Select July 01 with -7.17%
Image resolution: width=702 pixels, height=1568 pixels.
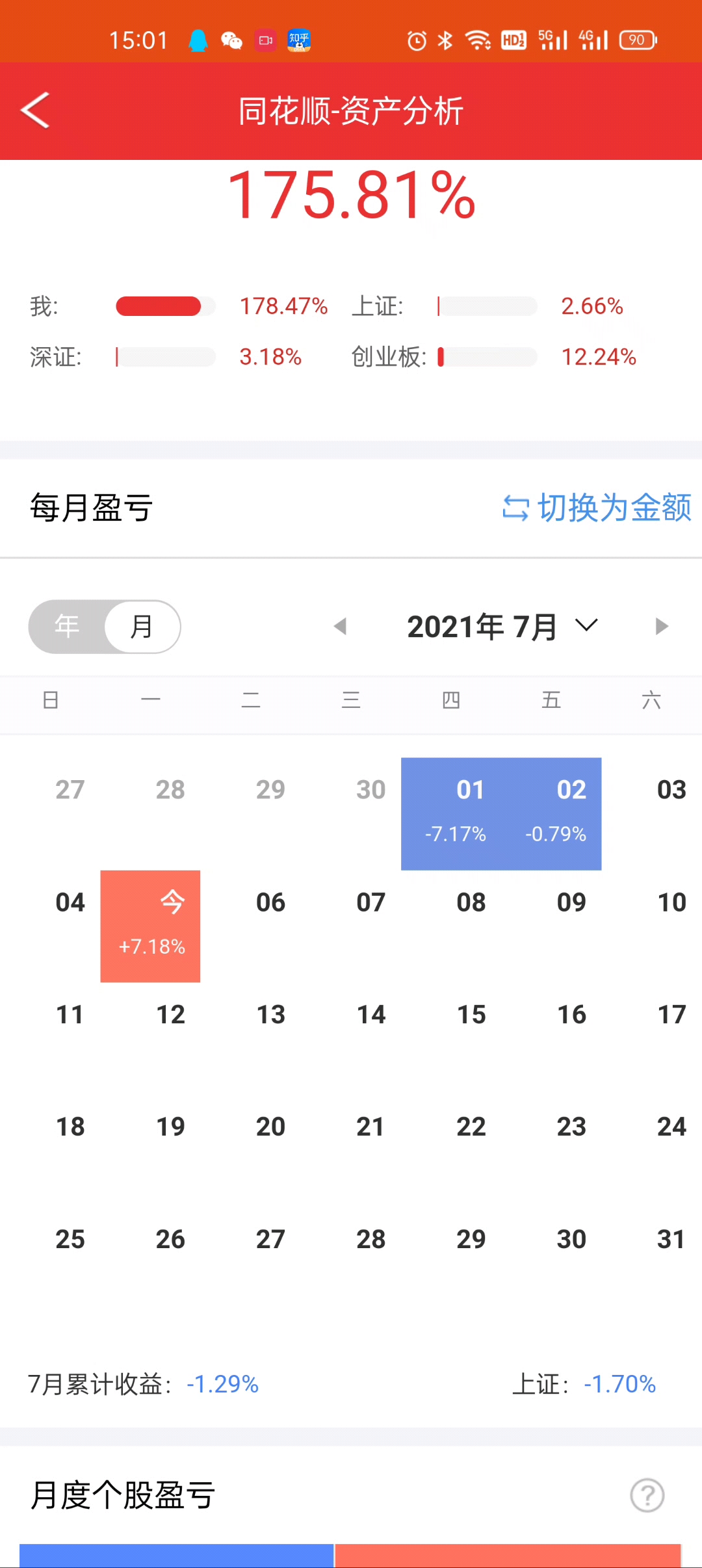(x=455, y=813)
